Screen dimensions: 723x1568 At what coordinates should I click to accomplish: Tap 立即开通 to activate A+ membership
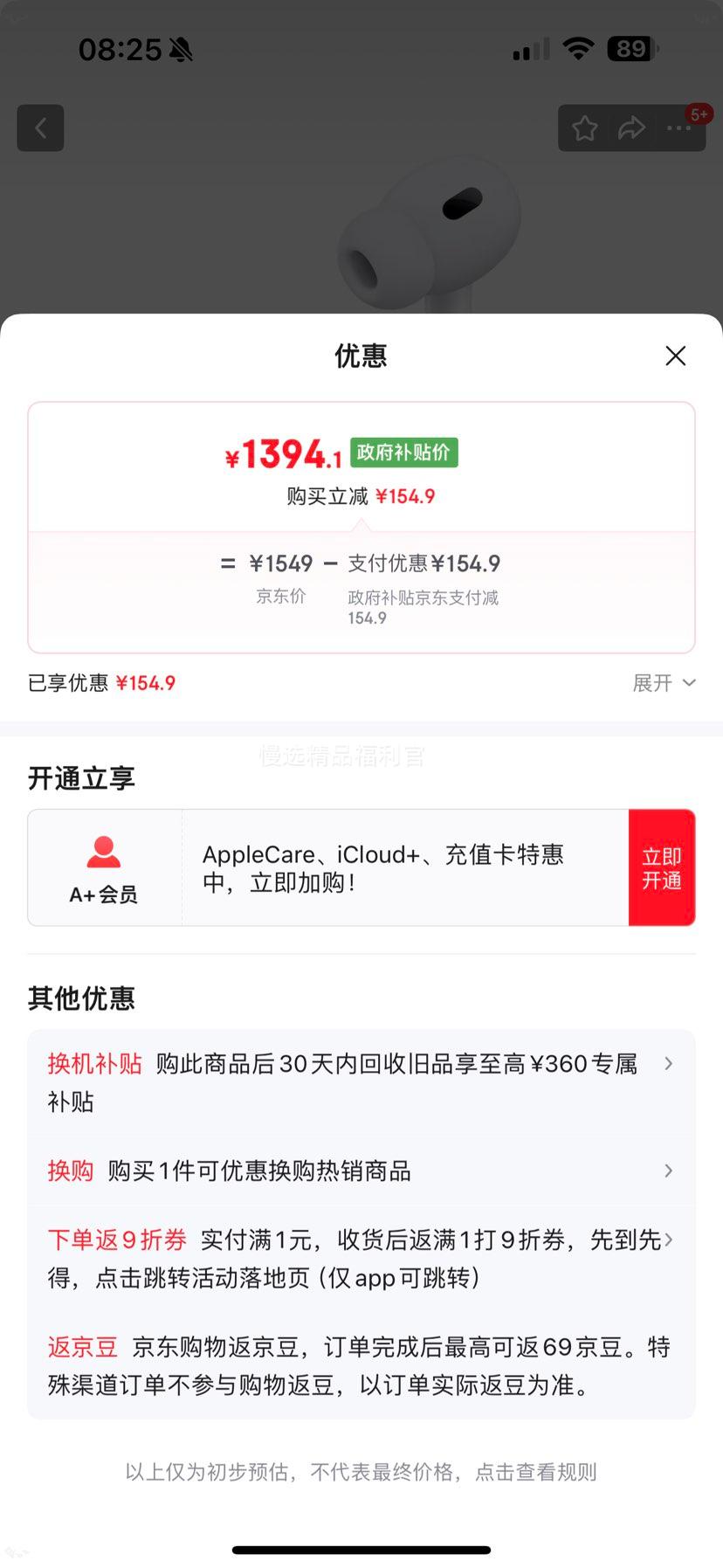[662, 867]
